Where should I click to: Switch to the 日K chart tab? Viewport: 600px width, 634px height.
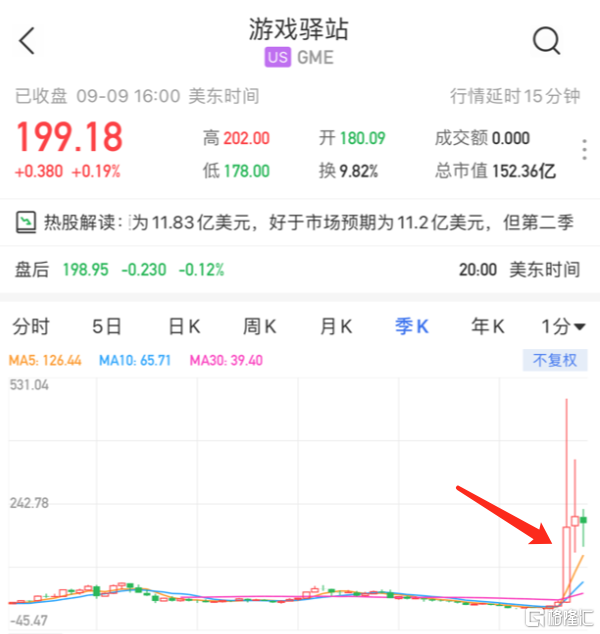point(184,326)
